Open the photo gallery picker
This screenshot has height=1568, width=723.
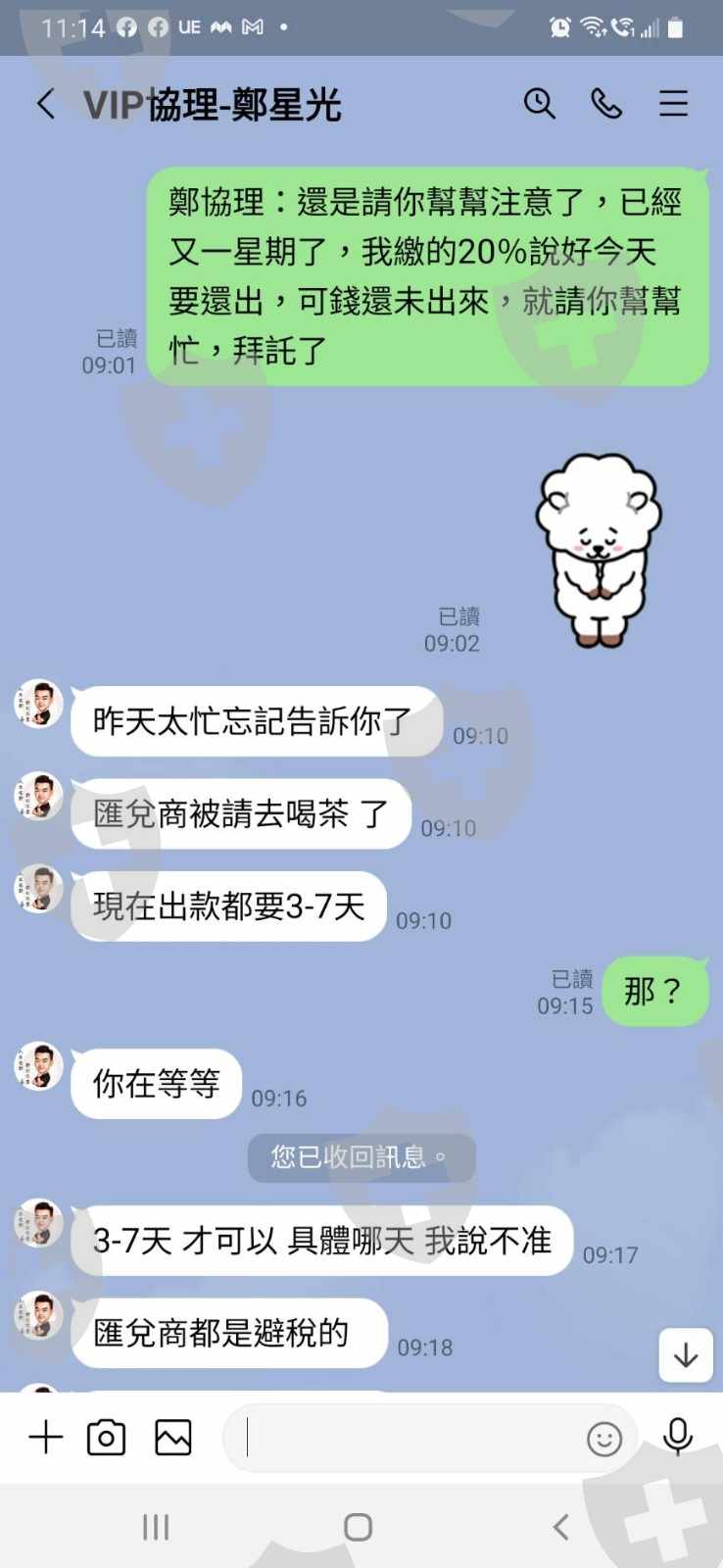pyautogui.click(x=173, y=1438)
